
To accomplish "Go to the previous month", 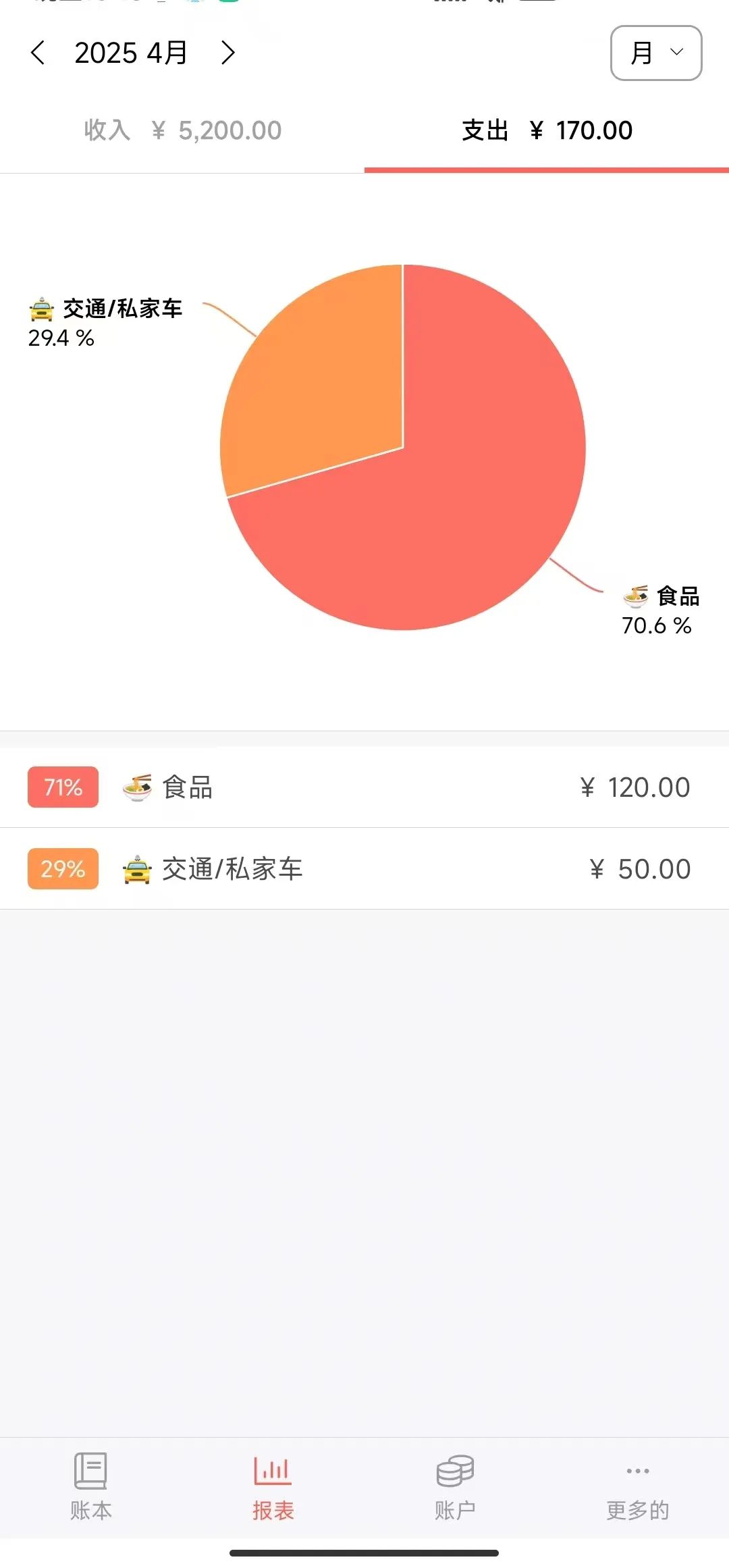I will point(38,53).
